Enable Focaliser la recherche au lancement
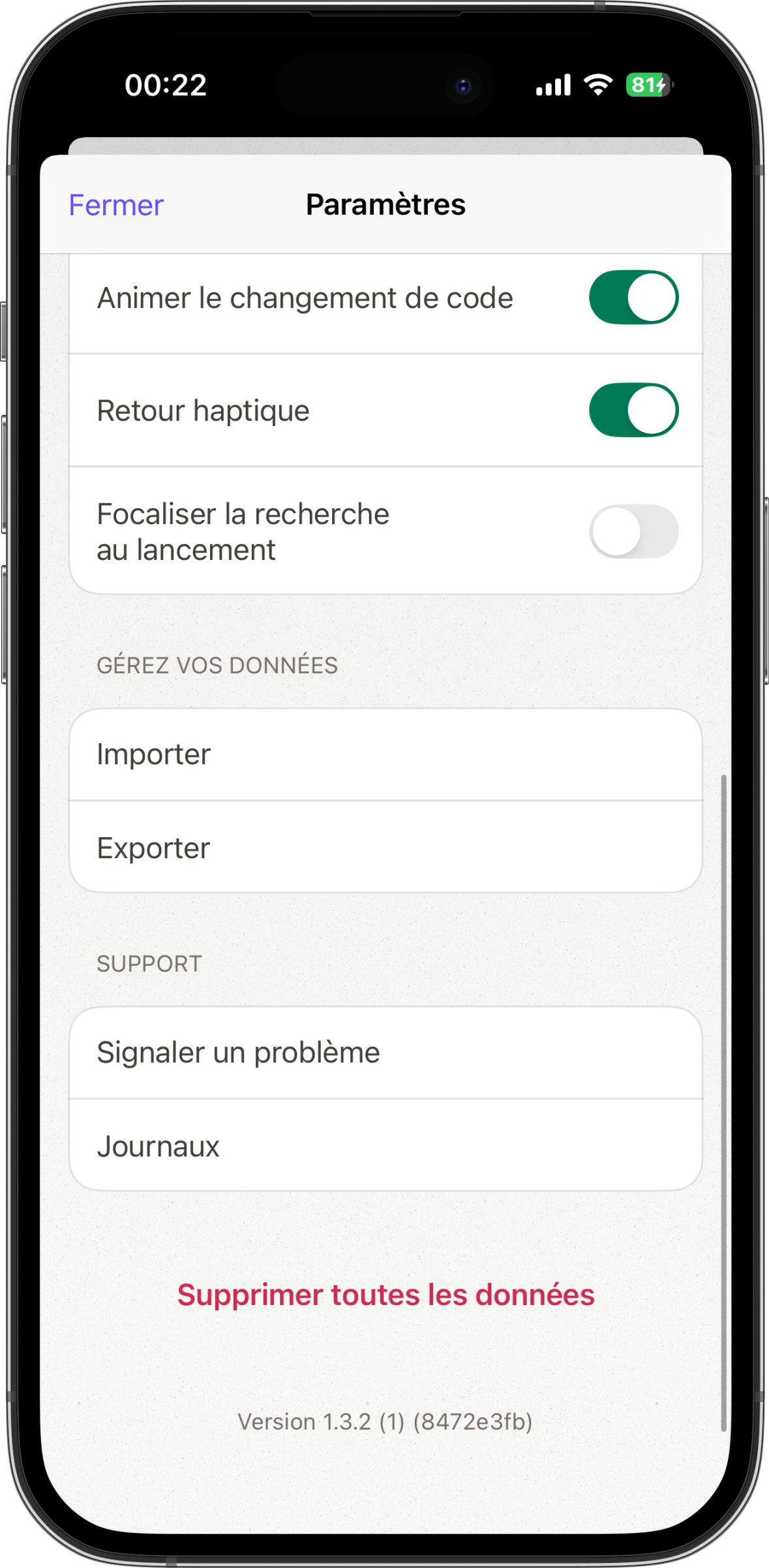This screenshot has width=769, height=1568. [x=633, y=531]
